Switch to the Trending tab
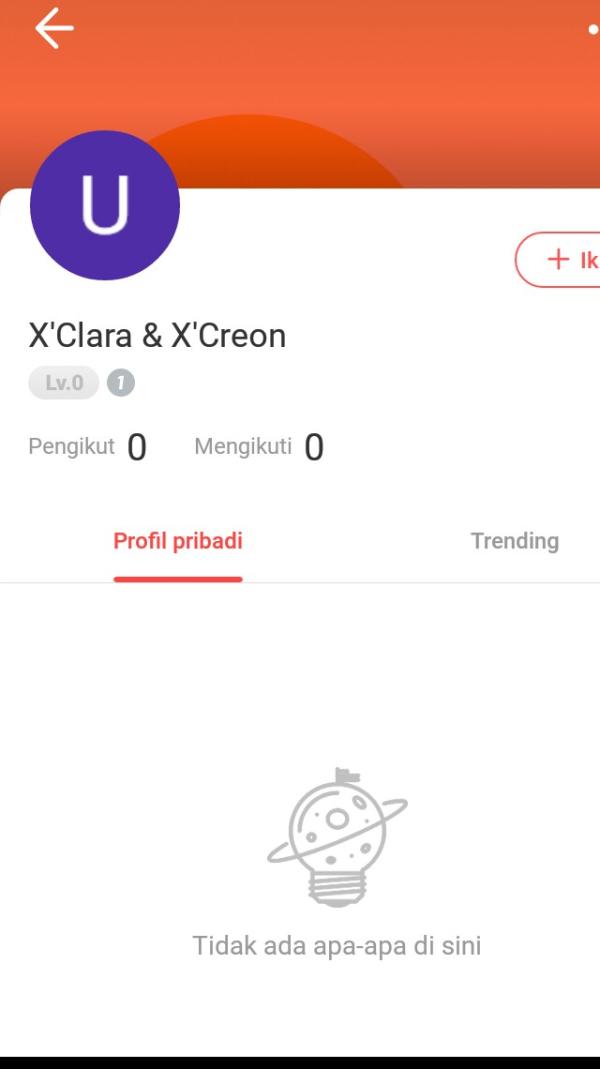The image size is (600, 1069). tap(514, 541)
